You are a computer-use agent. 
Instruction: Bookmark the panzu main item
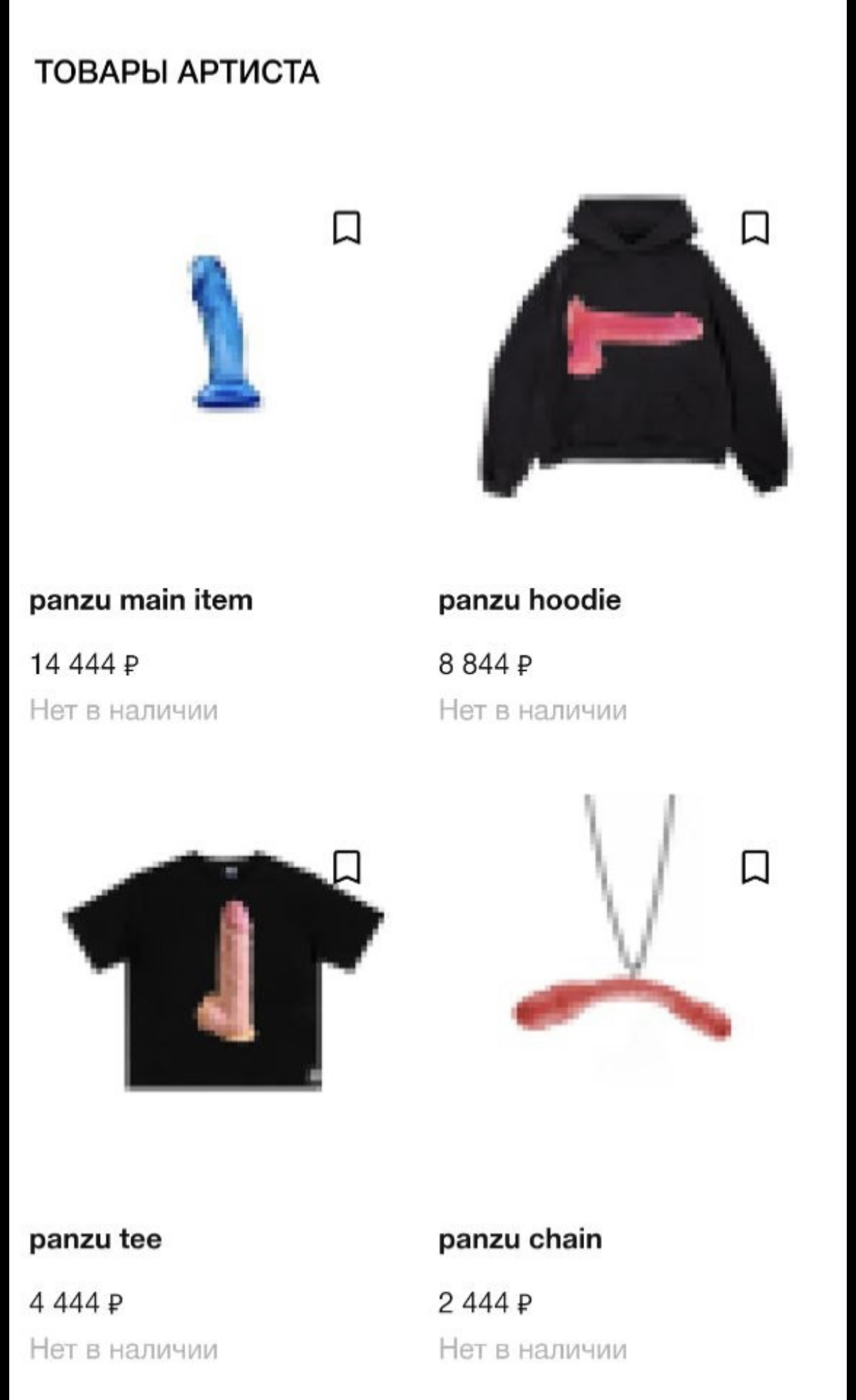(x=346, y=227)
